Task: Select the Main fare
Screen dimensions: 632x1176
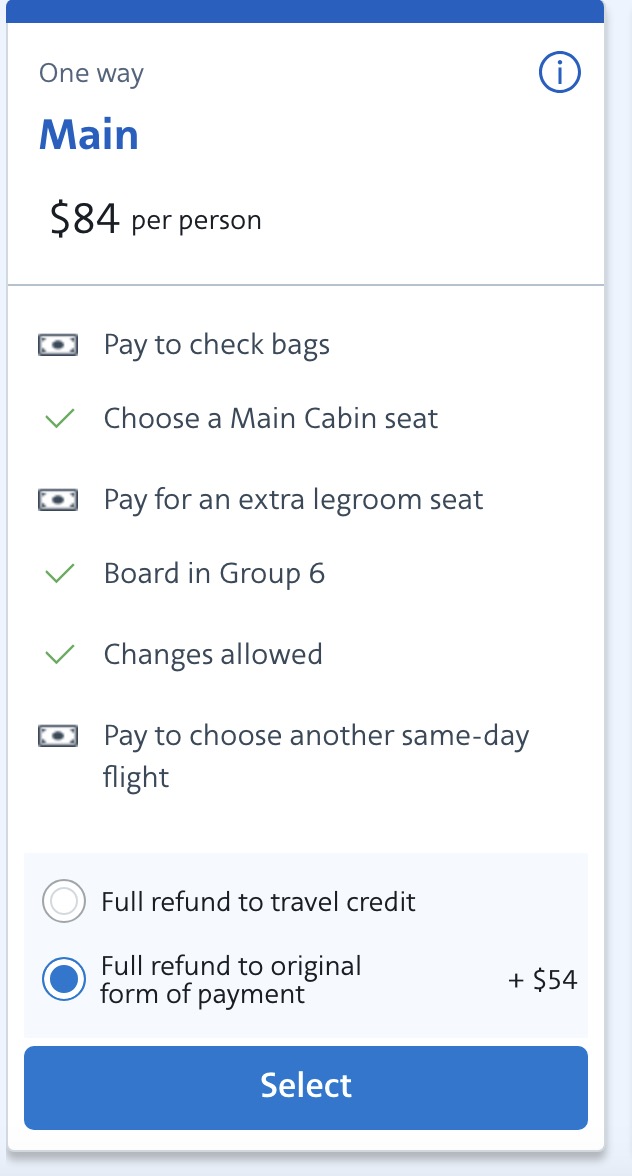Action: (306, 1088)
